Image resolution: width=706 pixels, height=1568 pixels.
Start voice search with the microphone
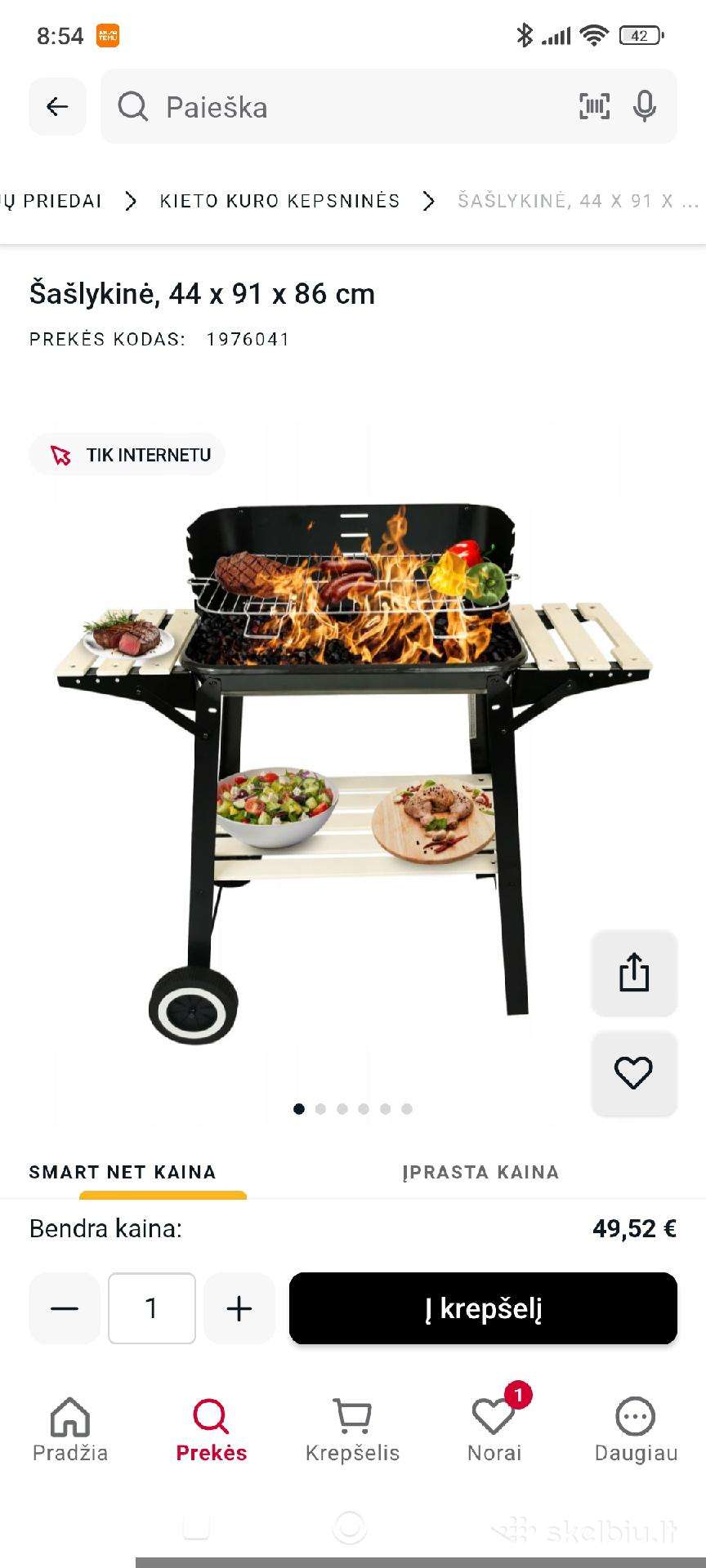(x=645, y=106)
